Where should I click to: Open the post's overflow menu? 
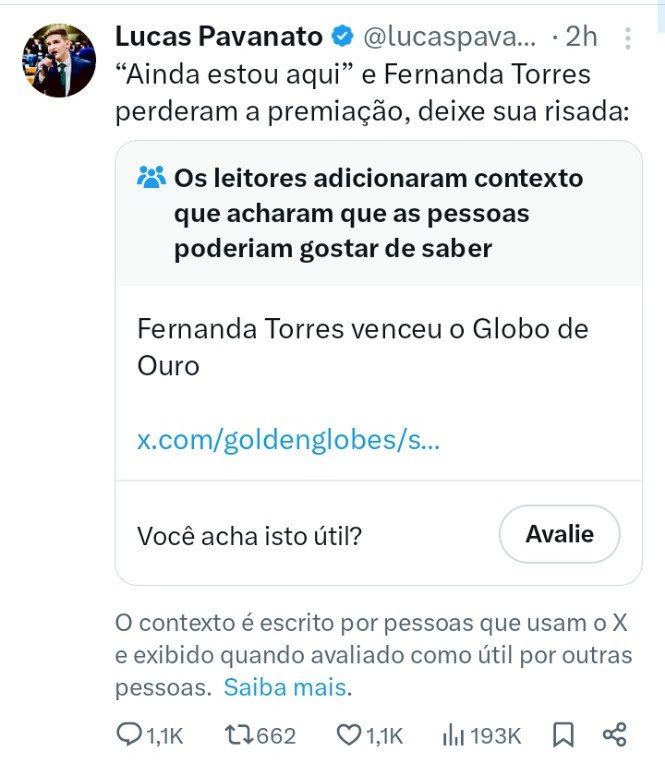627,39
